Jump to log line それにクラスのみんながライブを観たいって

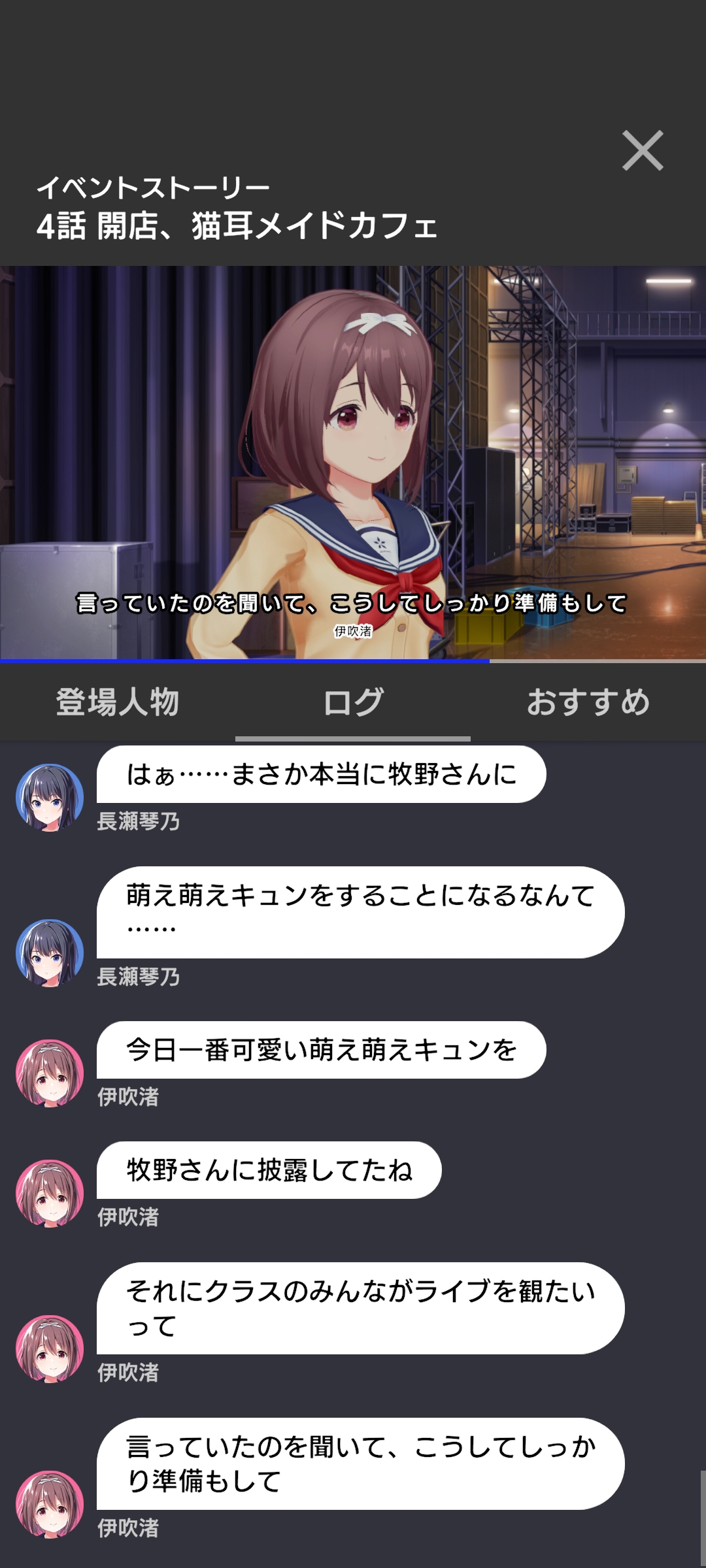coord(360,1308)
